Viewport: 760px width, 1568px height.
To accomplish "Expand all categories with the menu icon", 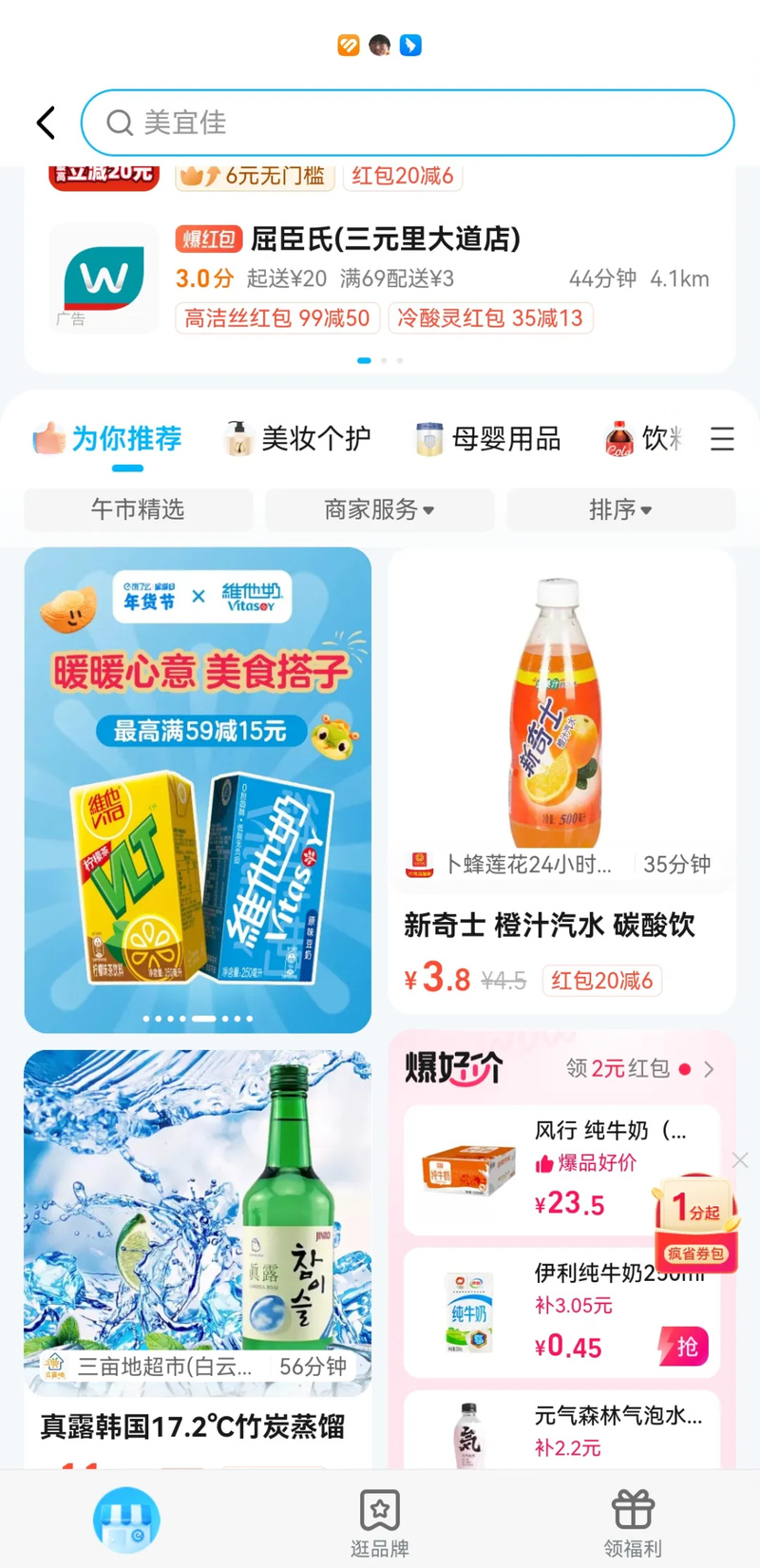I will (722, 439).
